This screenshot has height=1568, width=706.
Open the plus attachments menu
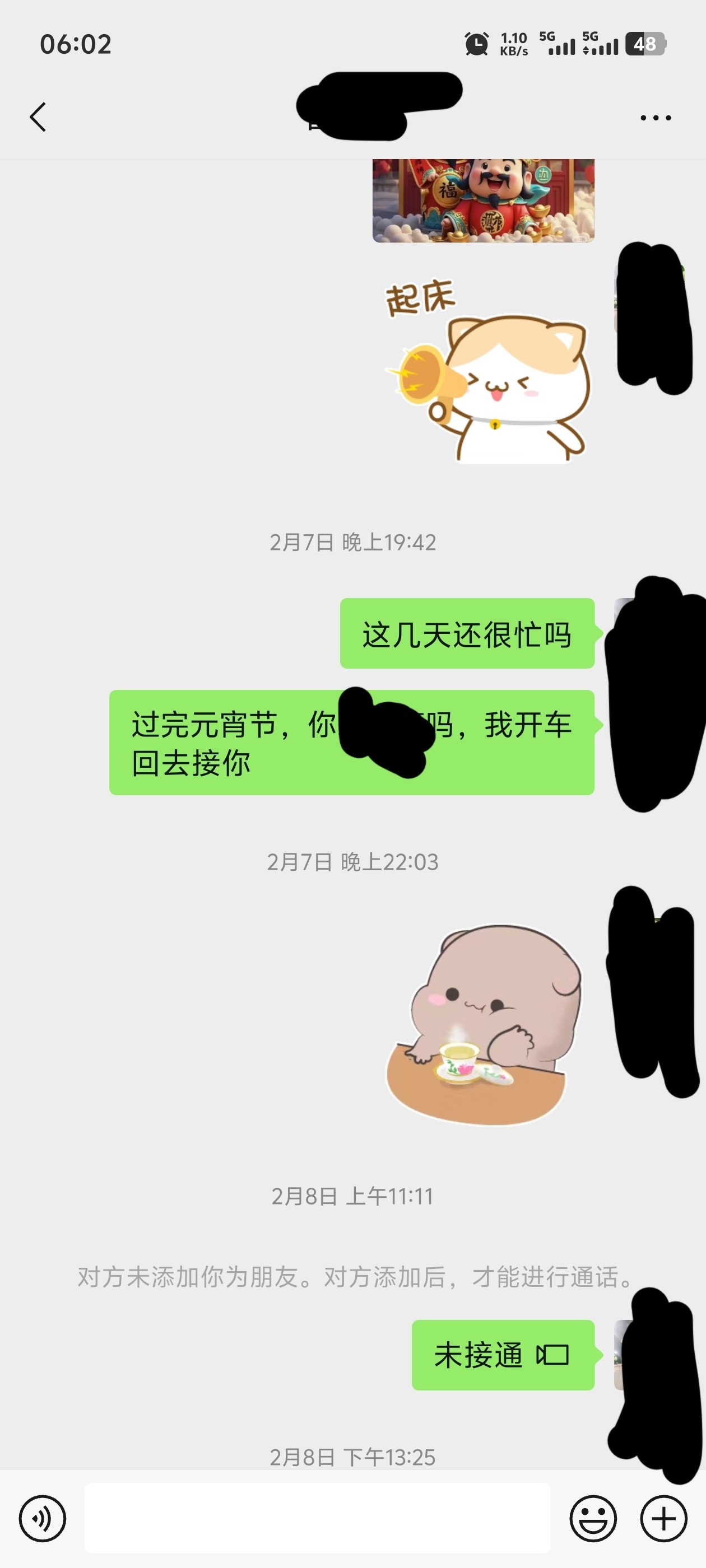(663, 1518)
